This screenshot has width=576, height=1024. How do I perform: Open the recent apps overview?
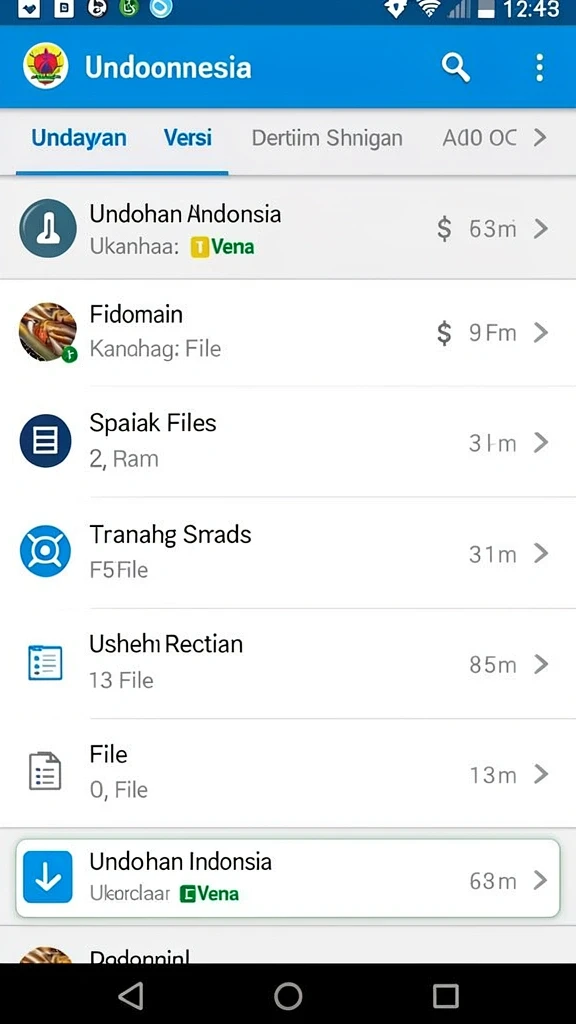pyautogui.click(x=445, y=997)
